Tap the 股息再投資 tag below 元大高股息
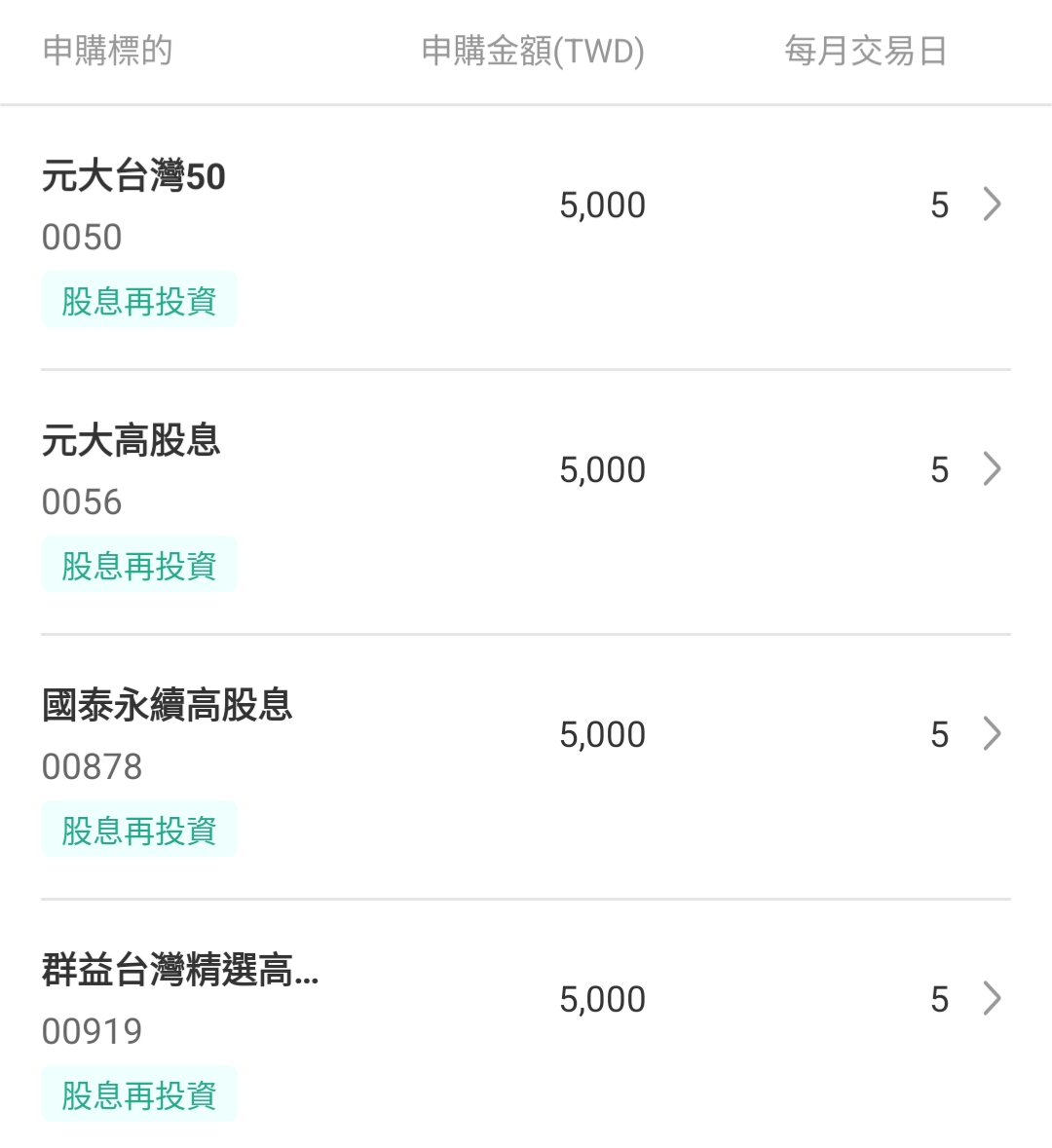This screenshot has height=1148, width=1052. point(138,564)
